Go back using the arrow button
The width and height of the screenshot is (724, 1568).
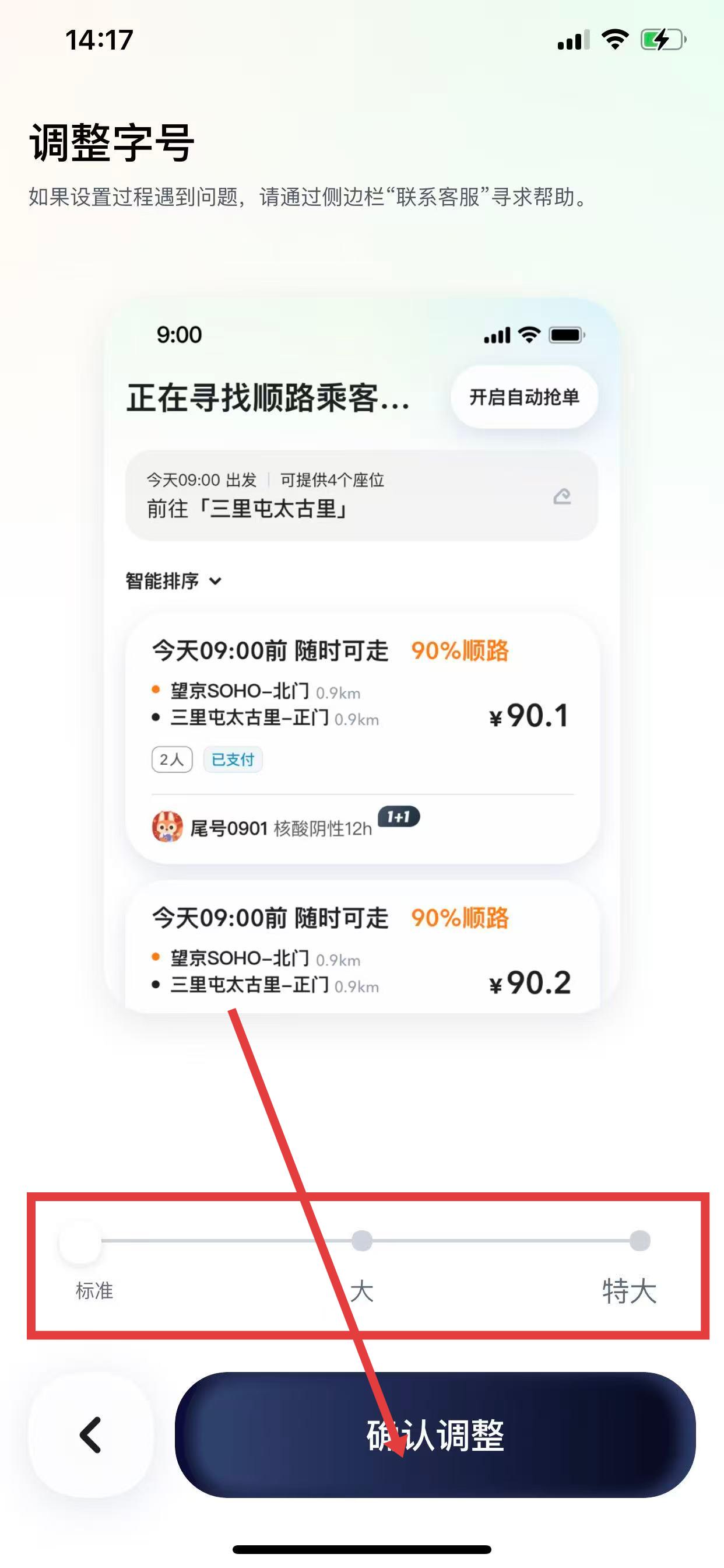click(91, 1434)
